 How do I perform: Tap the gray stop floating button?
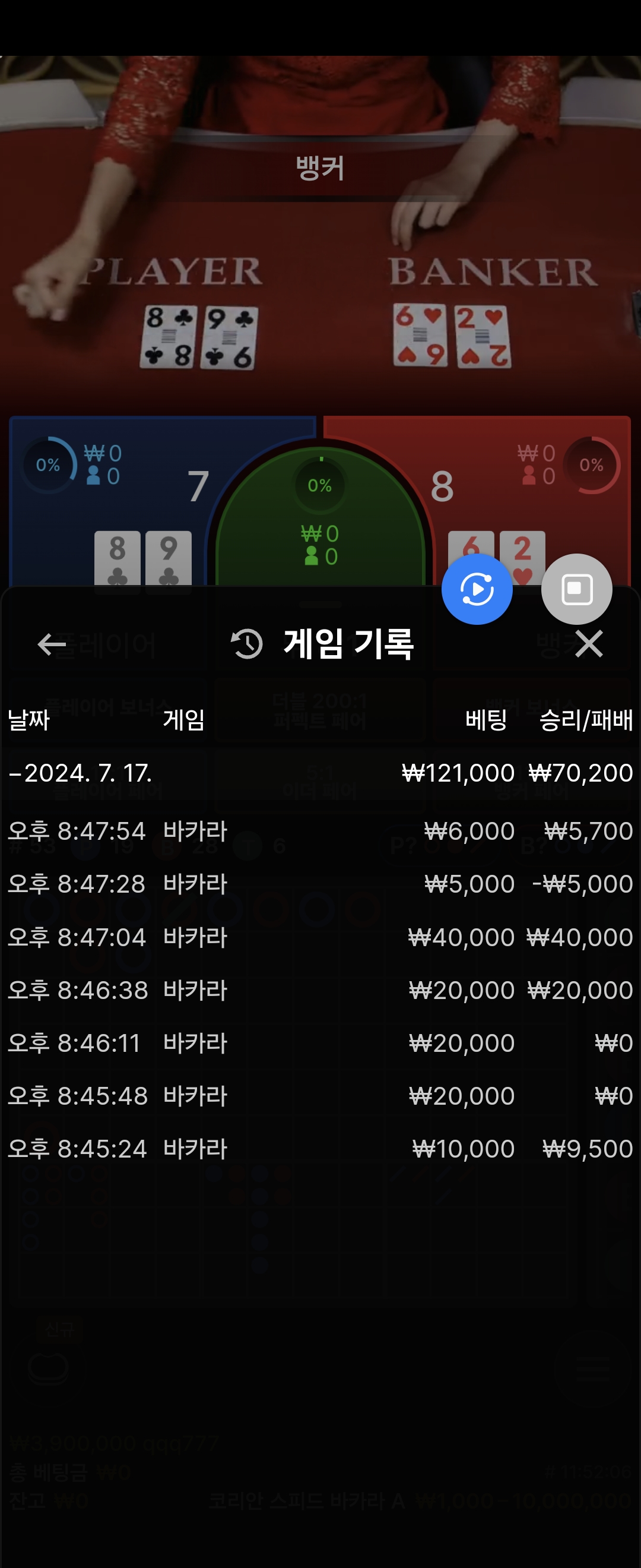(x=576, y=589)
